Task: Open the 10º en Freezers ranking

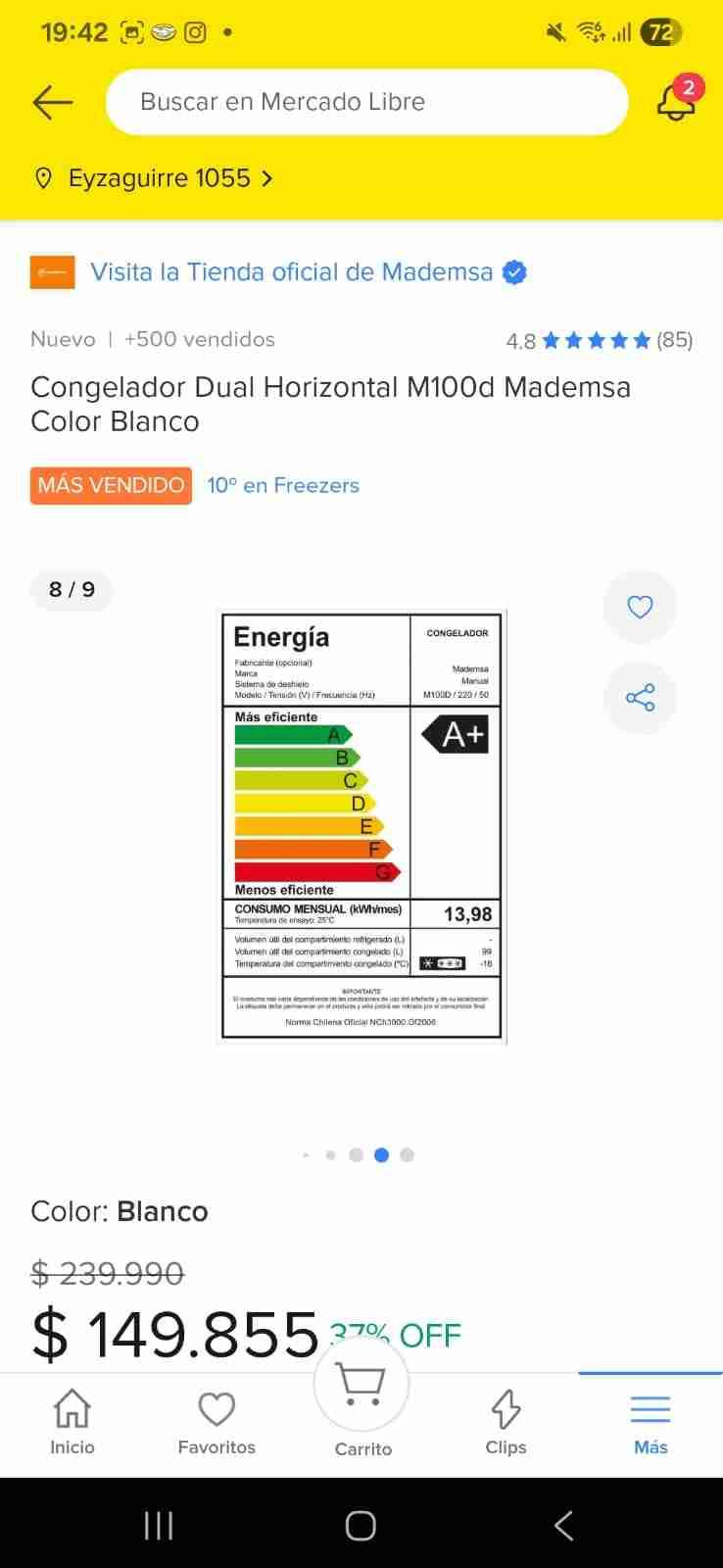Action: coord(283,485)
